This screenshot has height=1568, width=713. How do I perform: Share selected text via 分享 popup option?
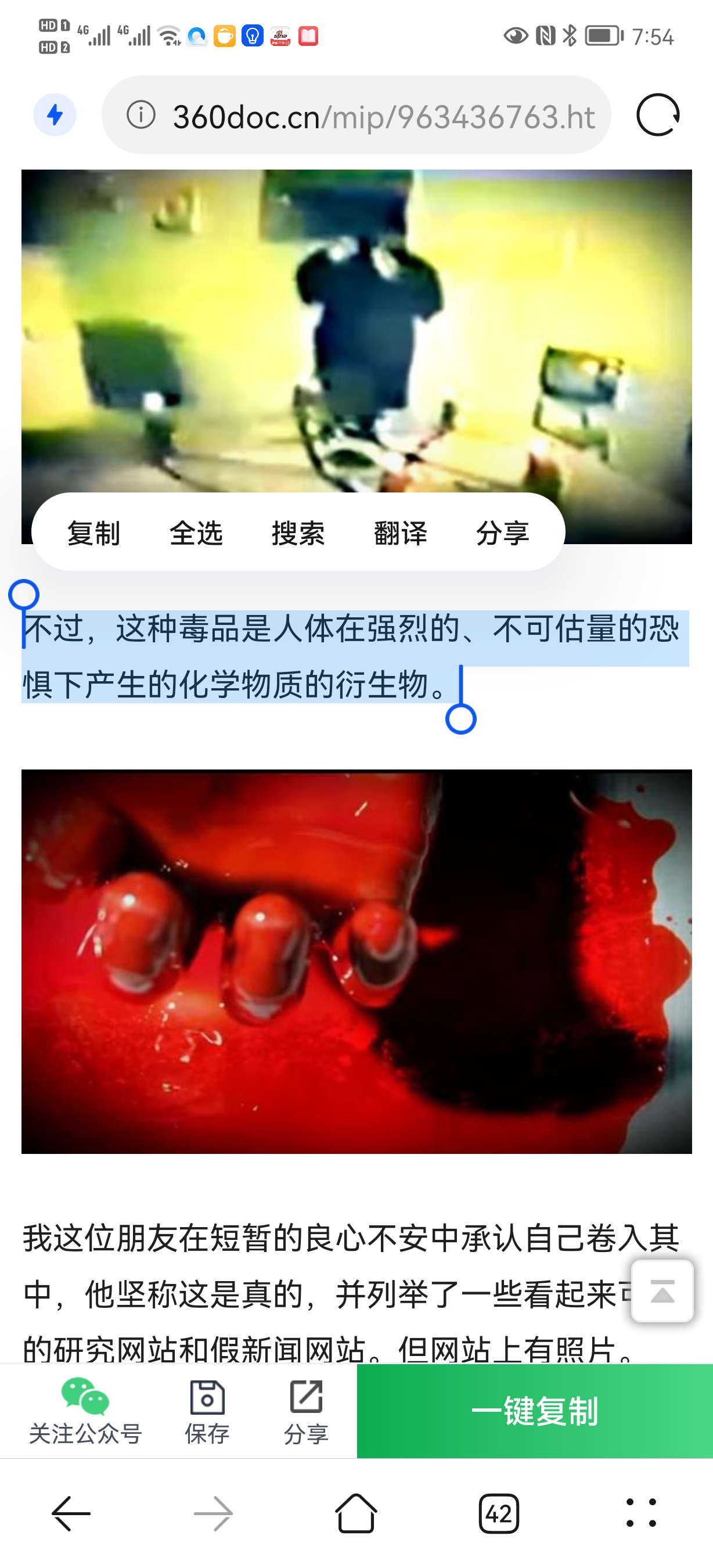pyautogui.click(x=502, y=533)
